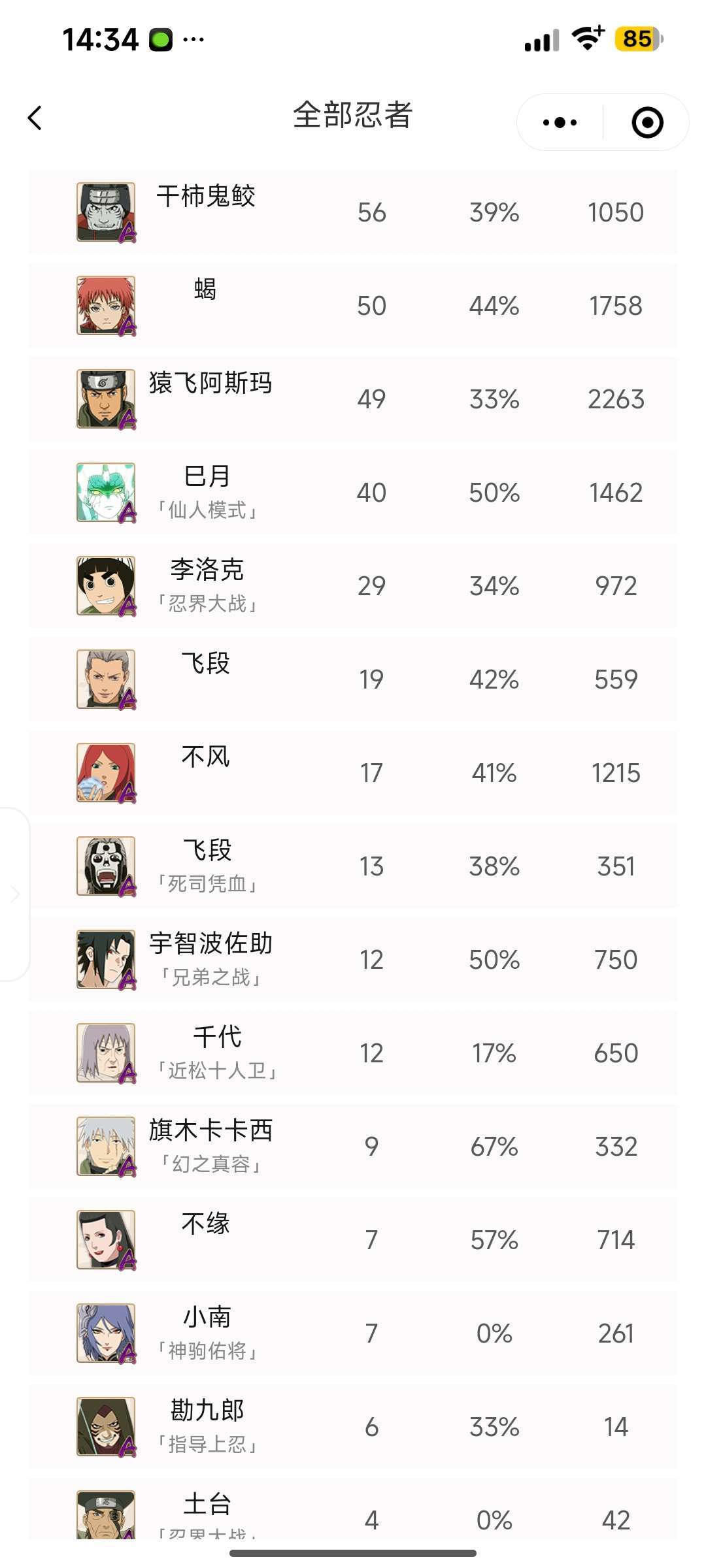The height and width of the screenshot is (1568, 706).
Task: Open the mini program more-options menu
Action: [560, 122]
